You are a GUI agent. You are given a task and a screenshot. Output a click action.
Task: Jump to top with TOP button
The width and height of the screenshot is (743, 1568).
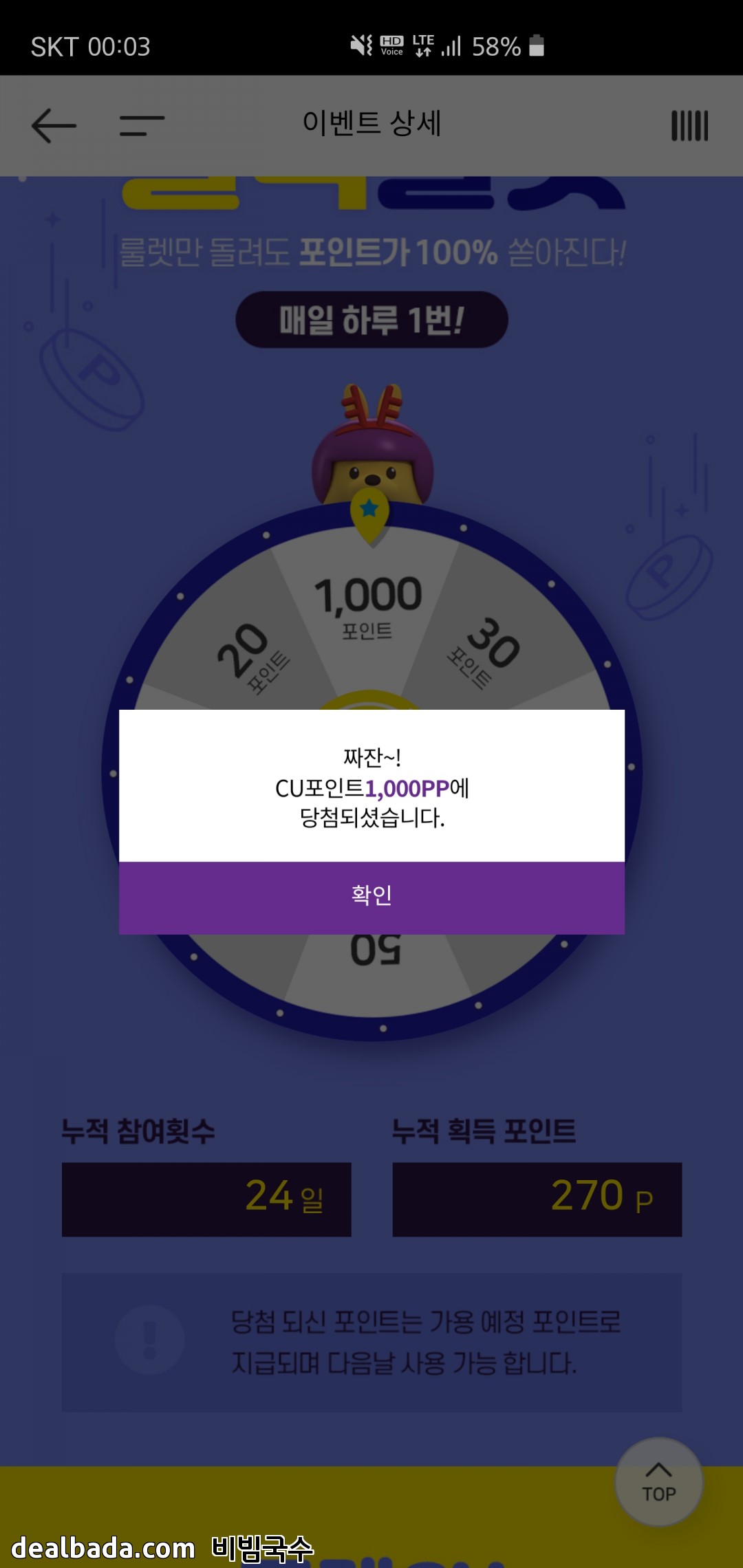(x=658, y=1482)
